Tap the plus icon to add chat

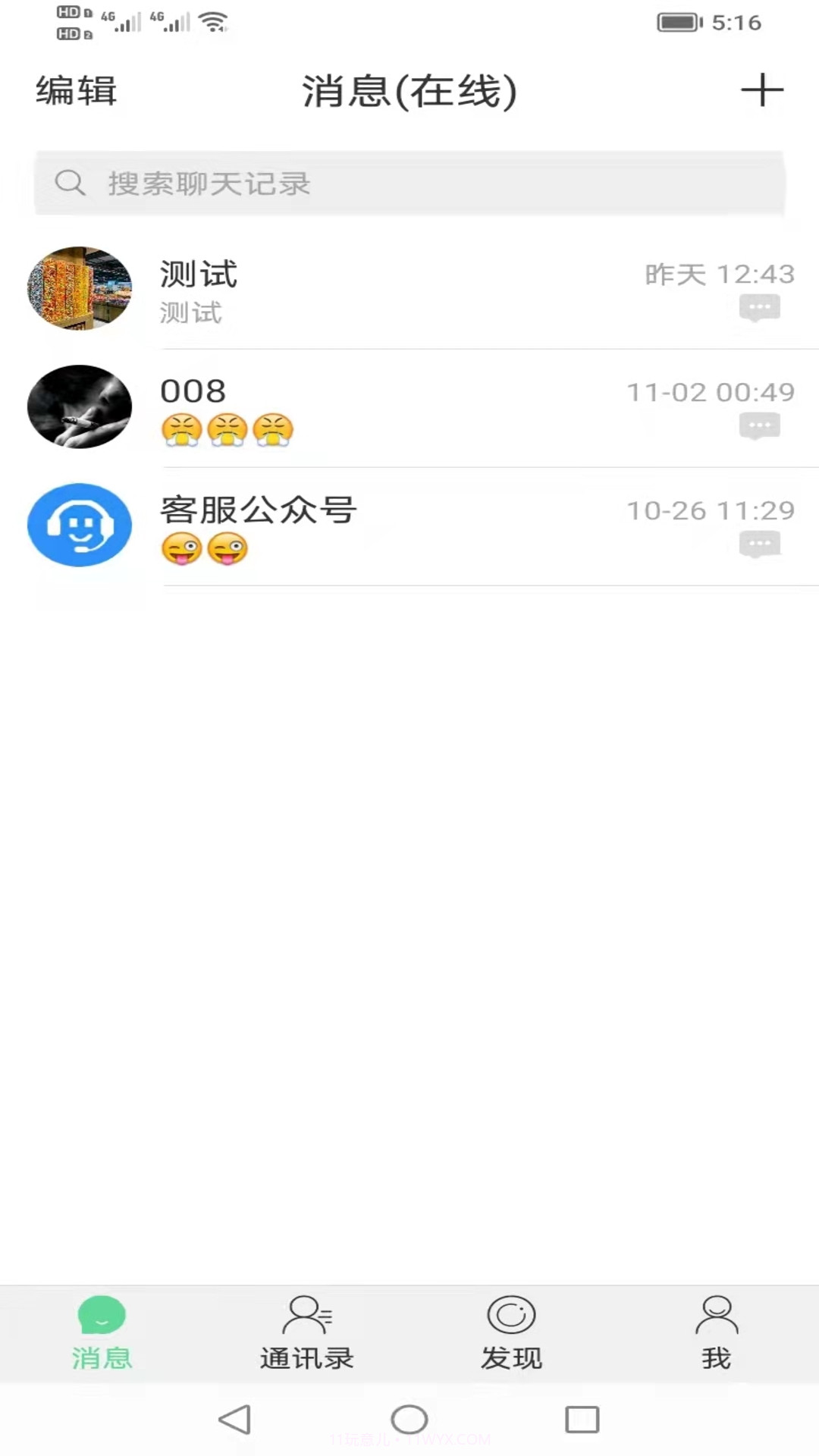(x=764, y=91)
